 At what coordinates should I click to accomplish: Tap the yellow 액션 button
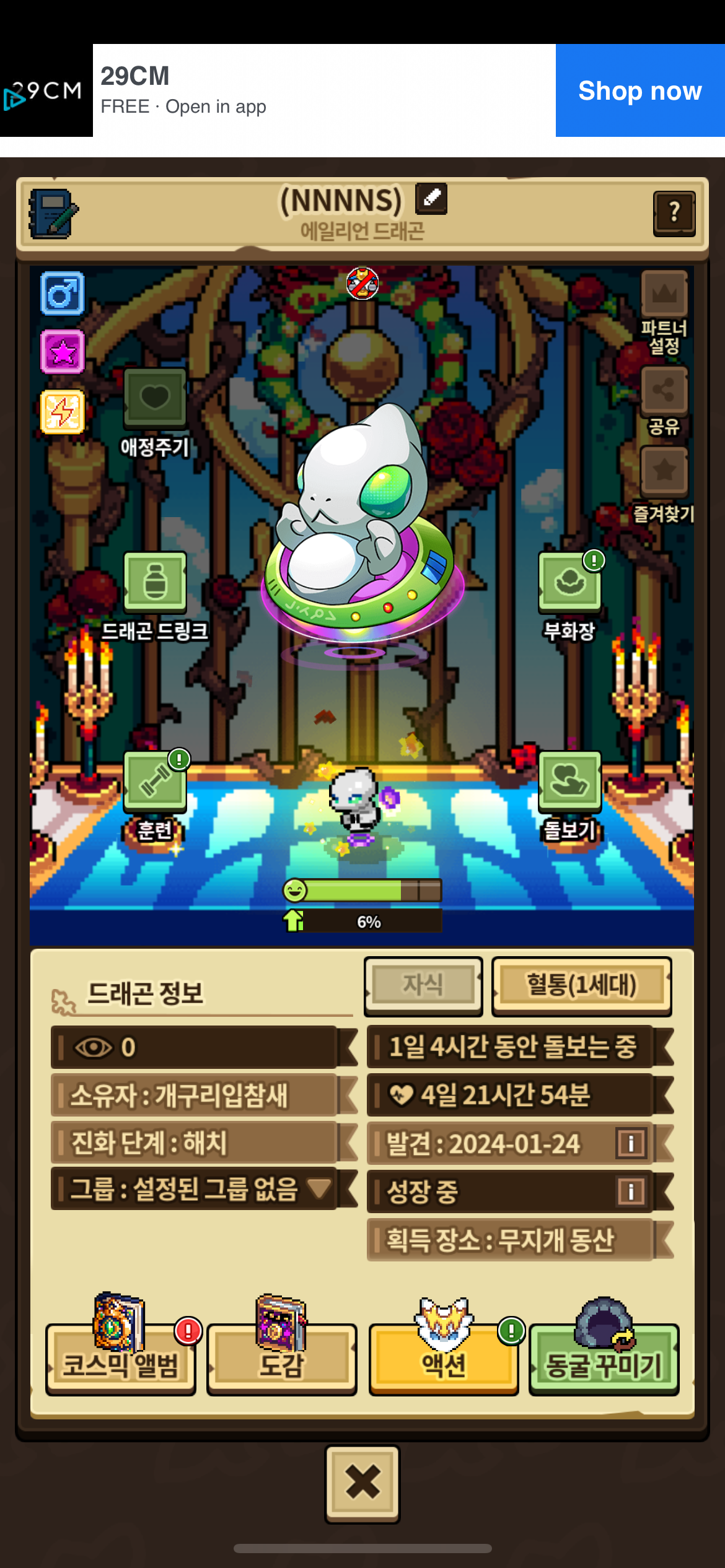443,1361
